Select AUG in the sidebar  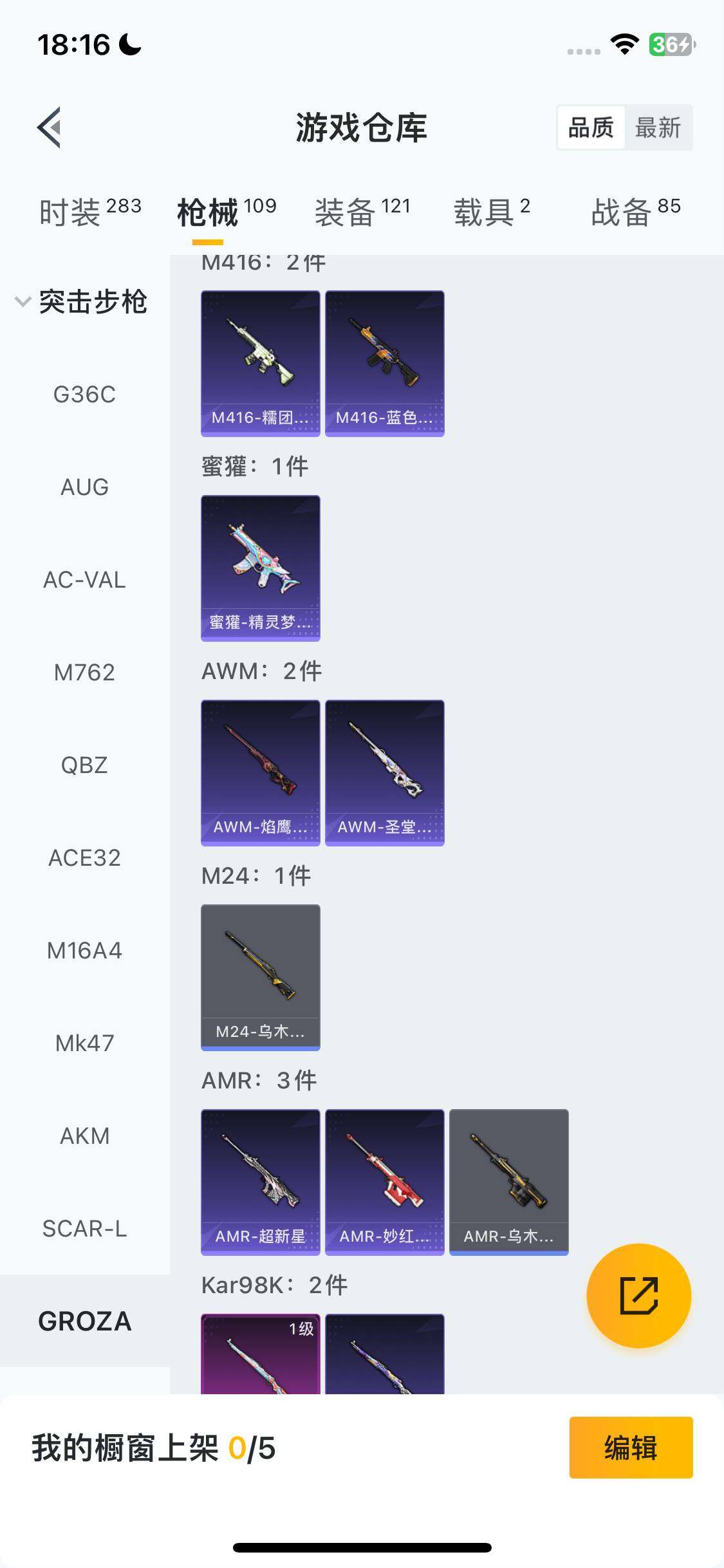[x=84, y=487]
